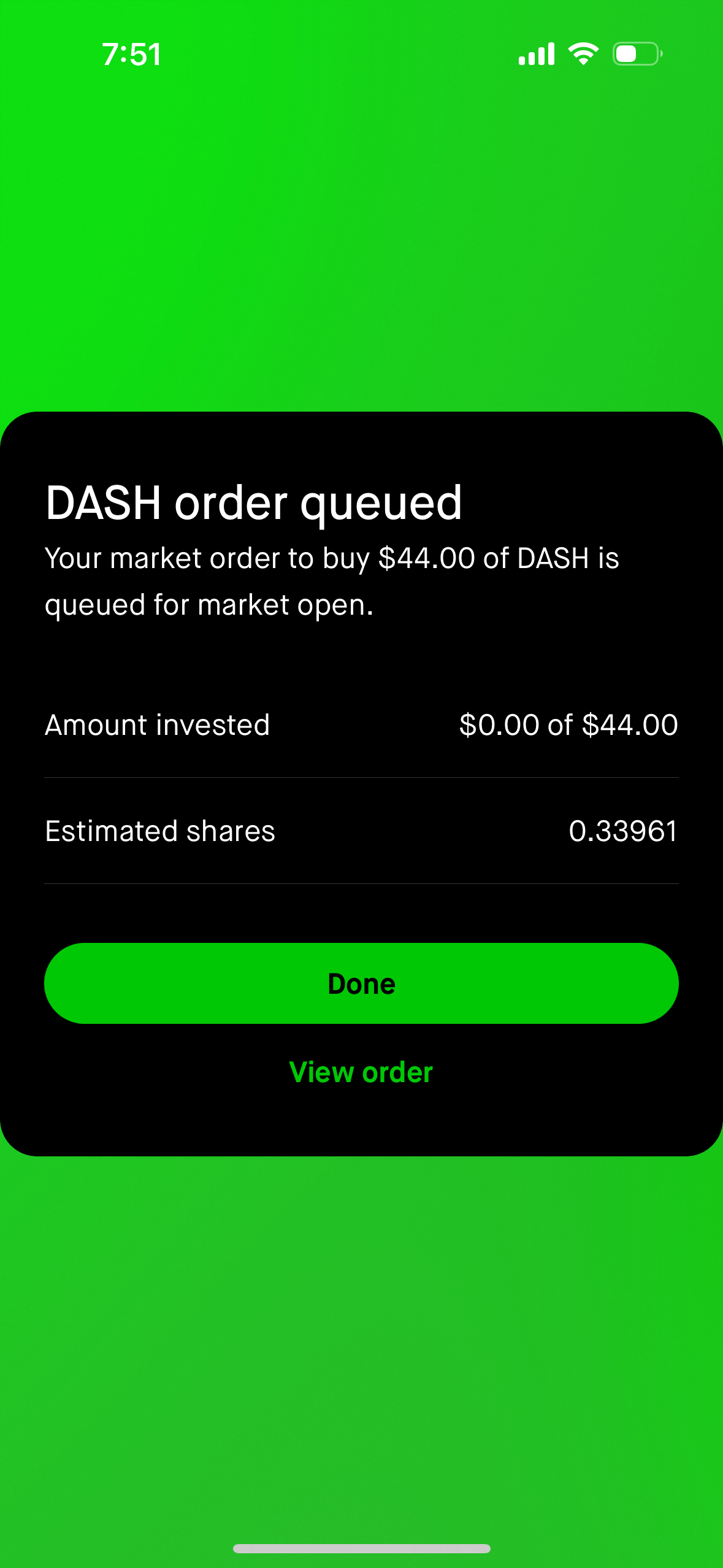
Task: Click the divider under Estimated shares
Action: coord(361,882)
